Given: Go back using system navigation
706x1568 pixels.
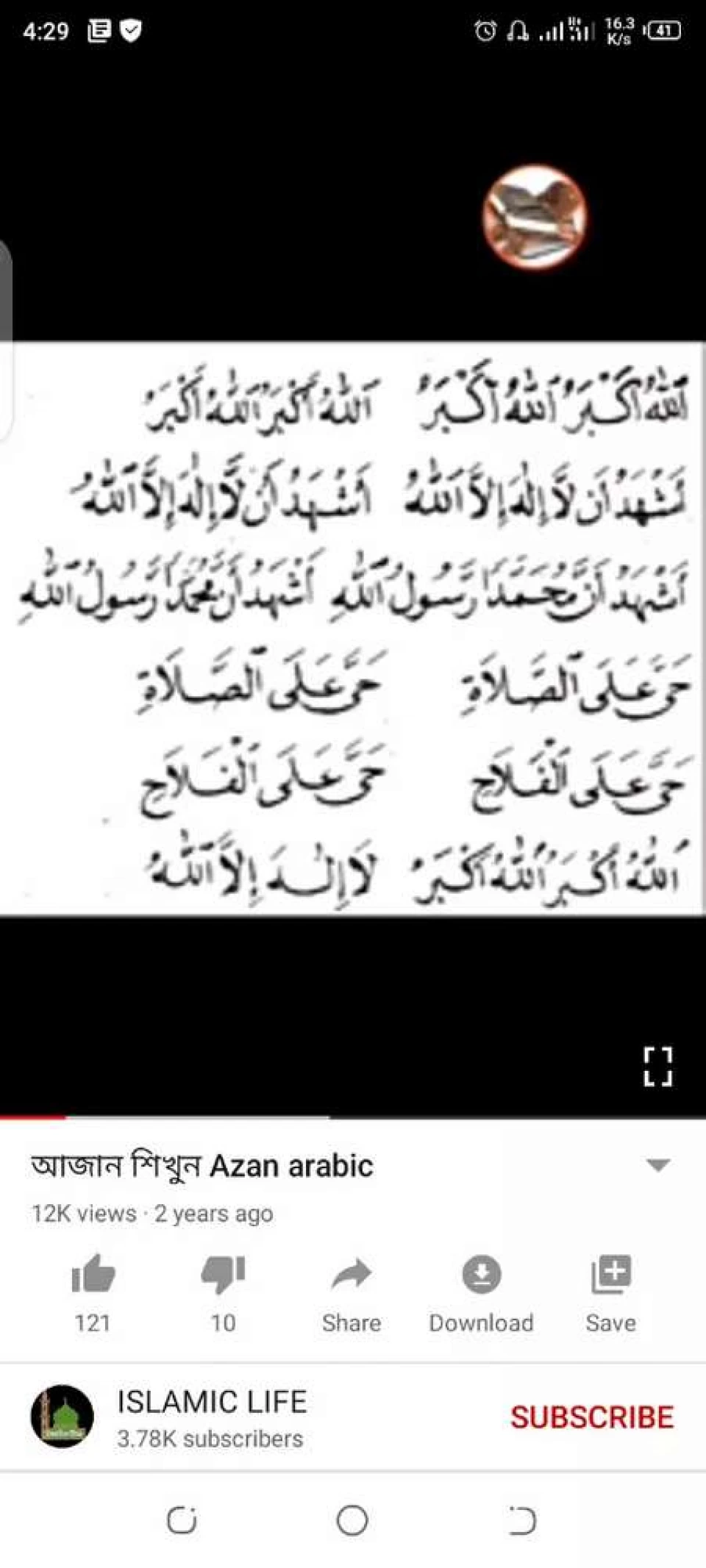Looking at the screenshot, I should click(522, 1520).
